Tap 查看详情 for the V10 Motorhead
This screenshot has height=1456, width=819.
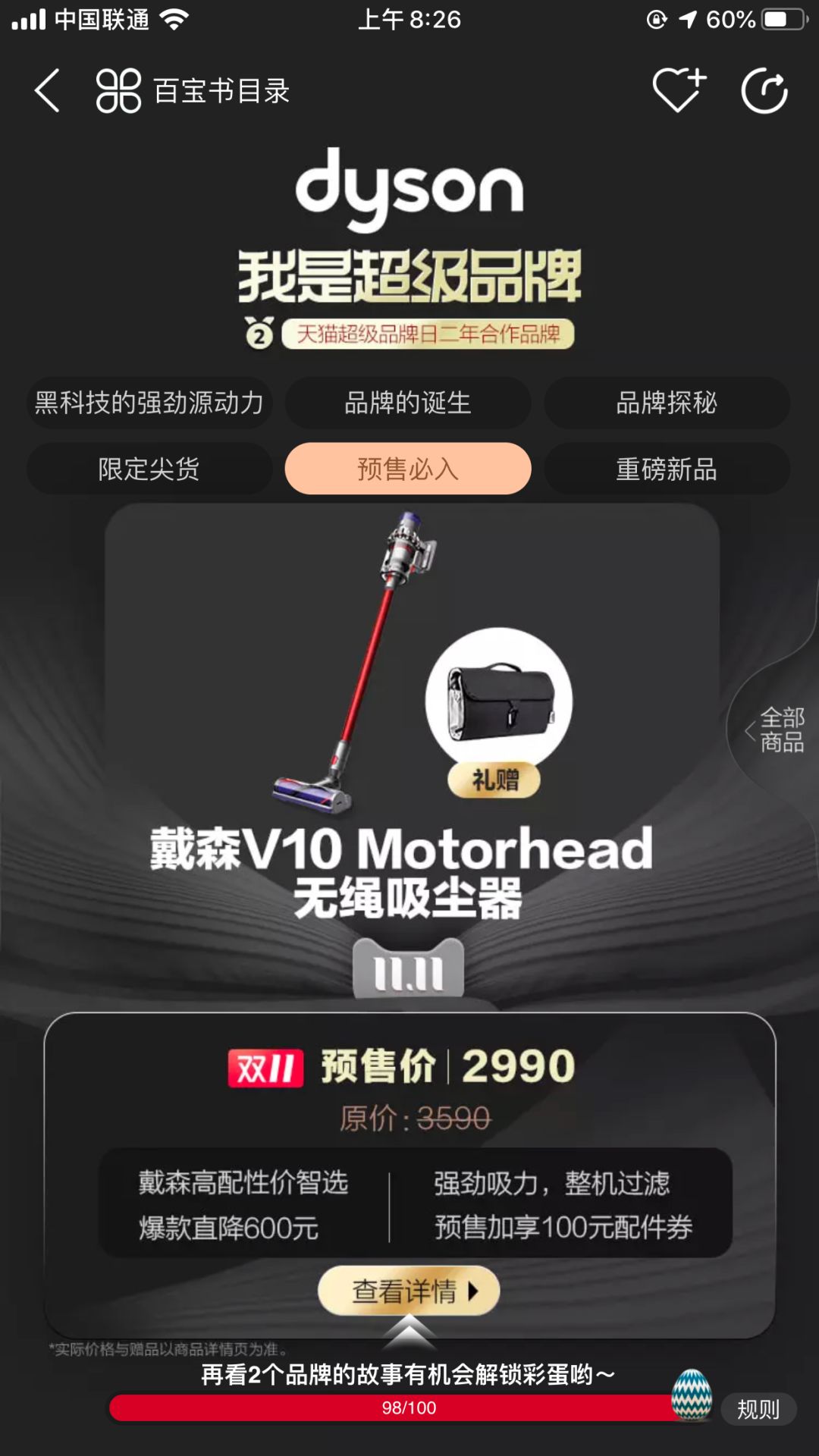point(408,1290)
